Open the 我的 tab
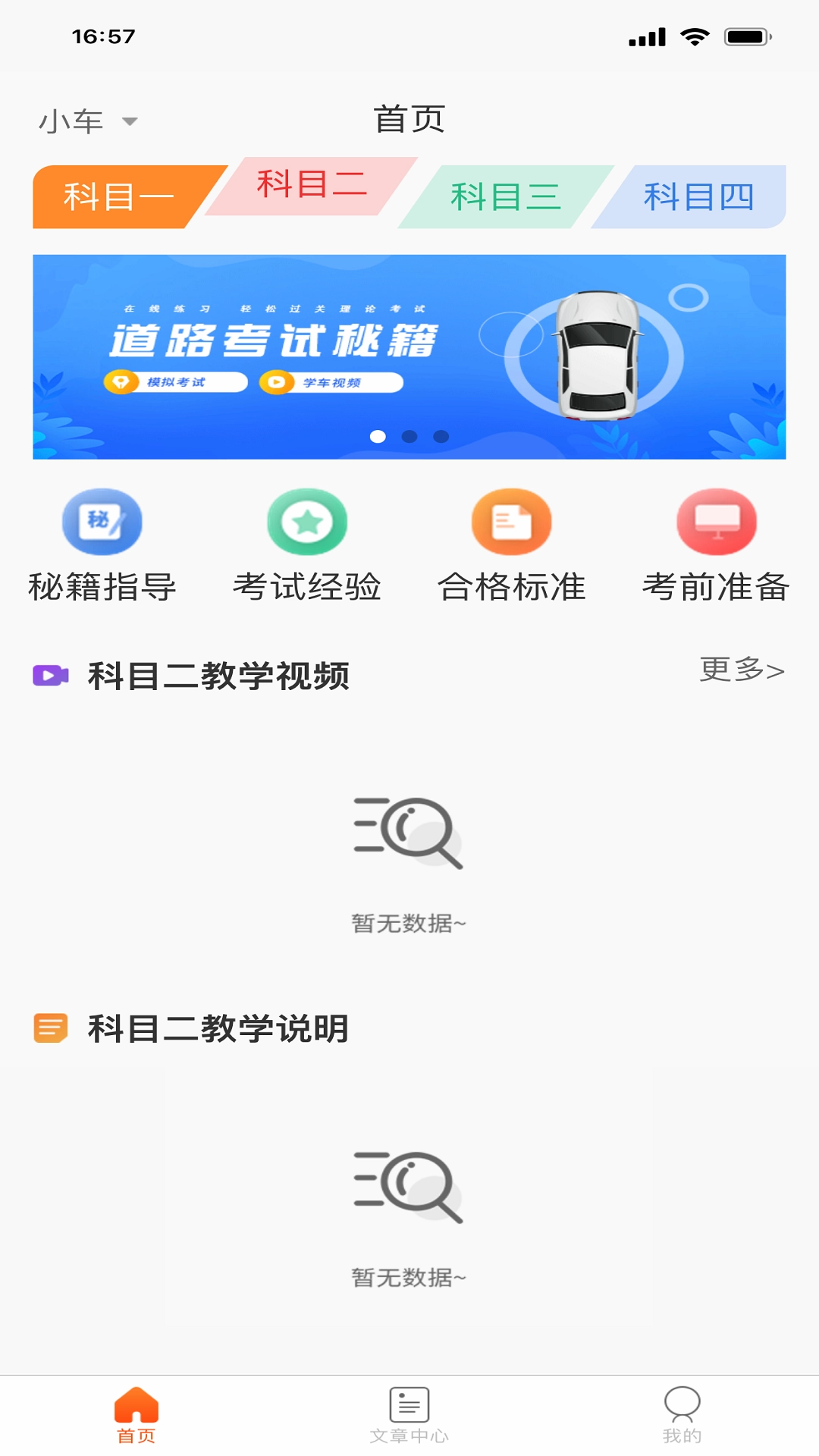Screen dimensions: 819x1456 pos(682,1415)
